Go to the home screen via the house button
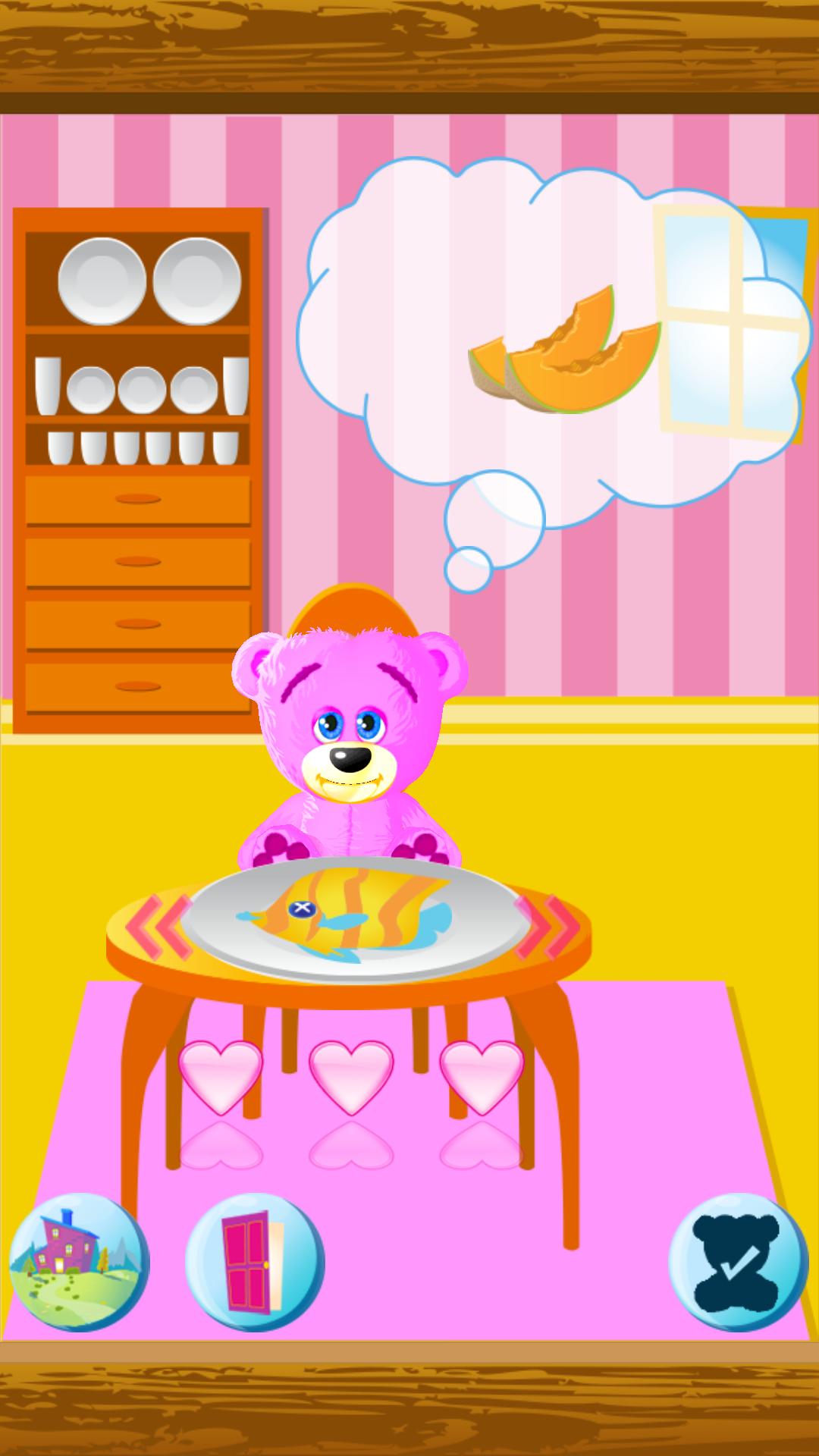The image size is (819, 1456). (x=78, y=1262)
